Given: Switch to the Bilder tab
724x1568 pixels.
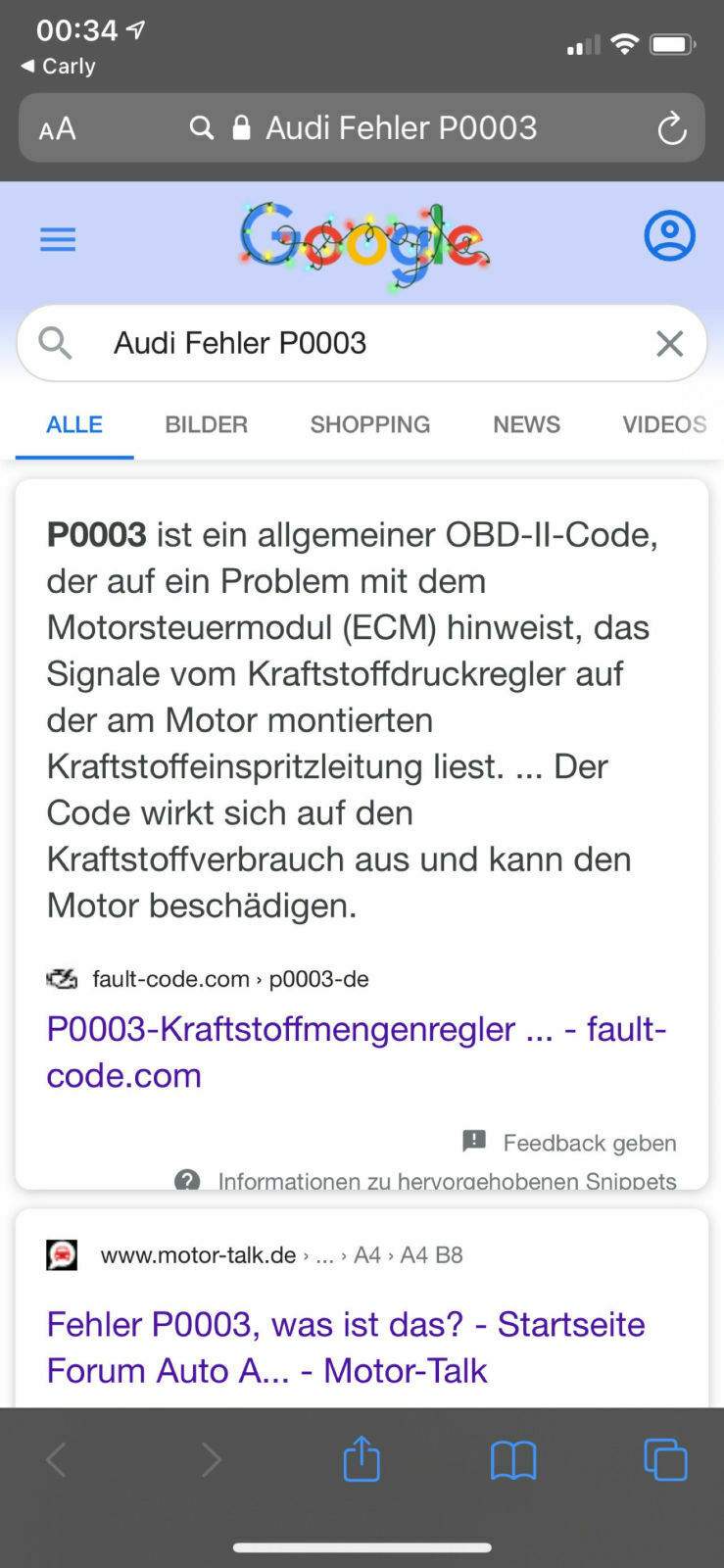Looking at the screenshot, I should tap(206, 424).
